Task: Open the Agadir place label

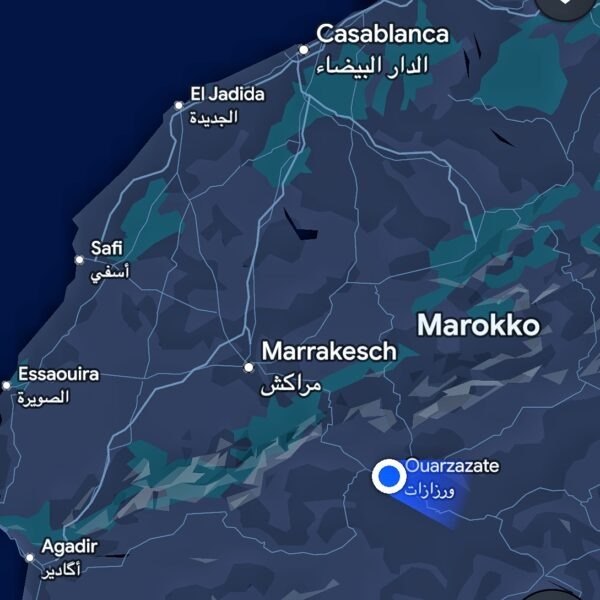Action: click(69, 547)
